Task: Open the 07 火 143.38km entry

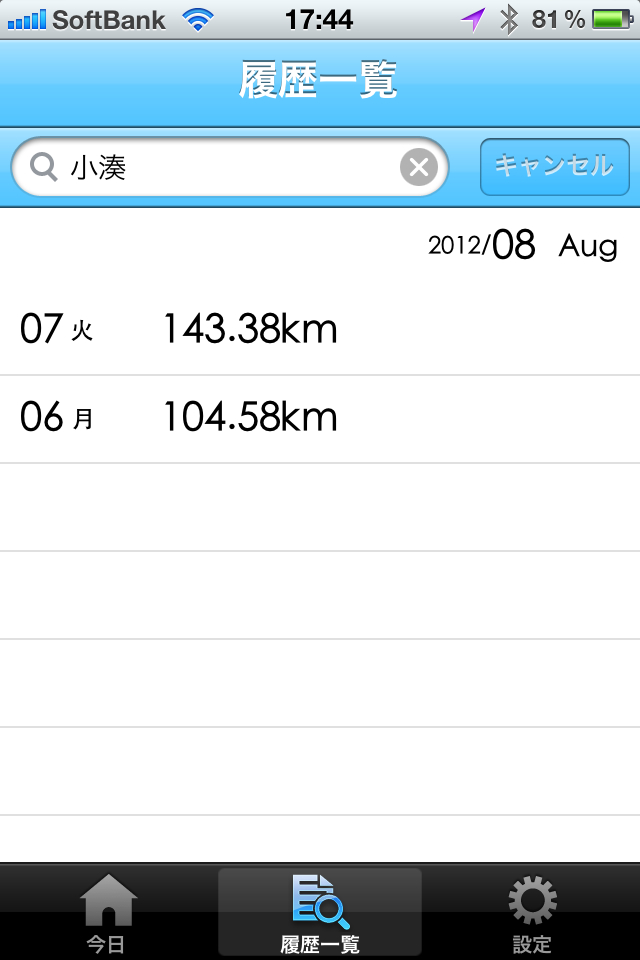Action: [x=320, y=331]
